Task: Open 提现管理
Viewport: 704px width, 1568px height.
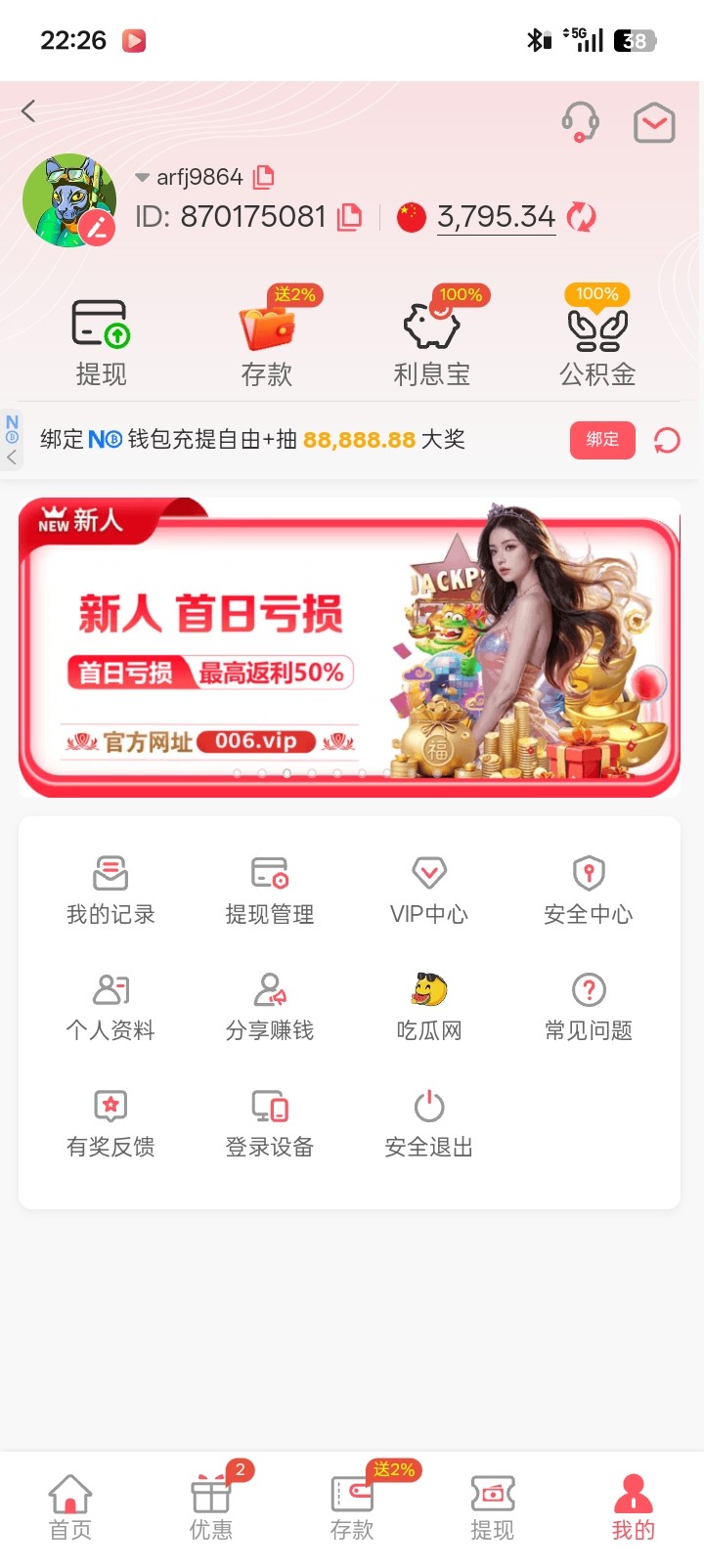Action: 270,891
